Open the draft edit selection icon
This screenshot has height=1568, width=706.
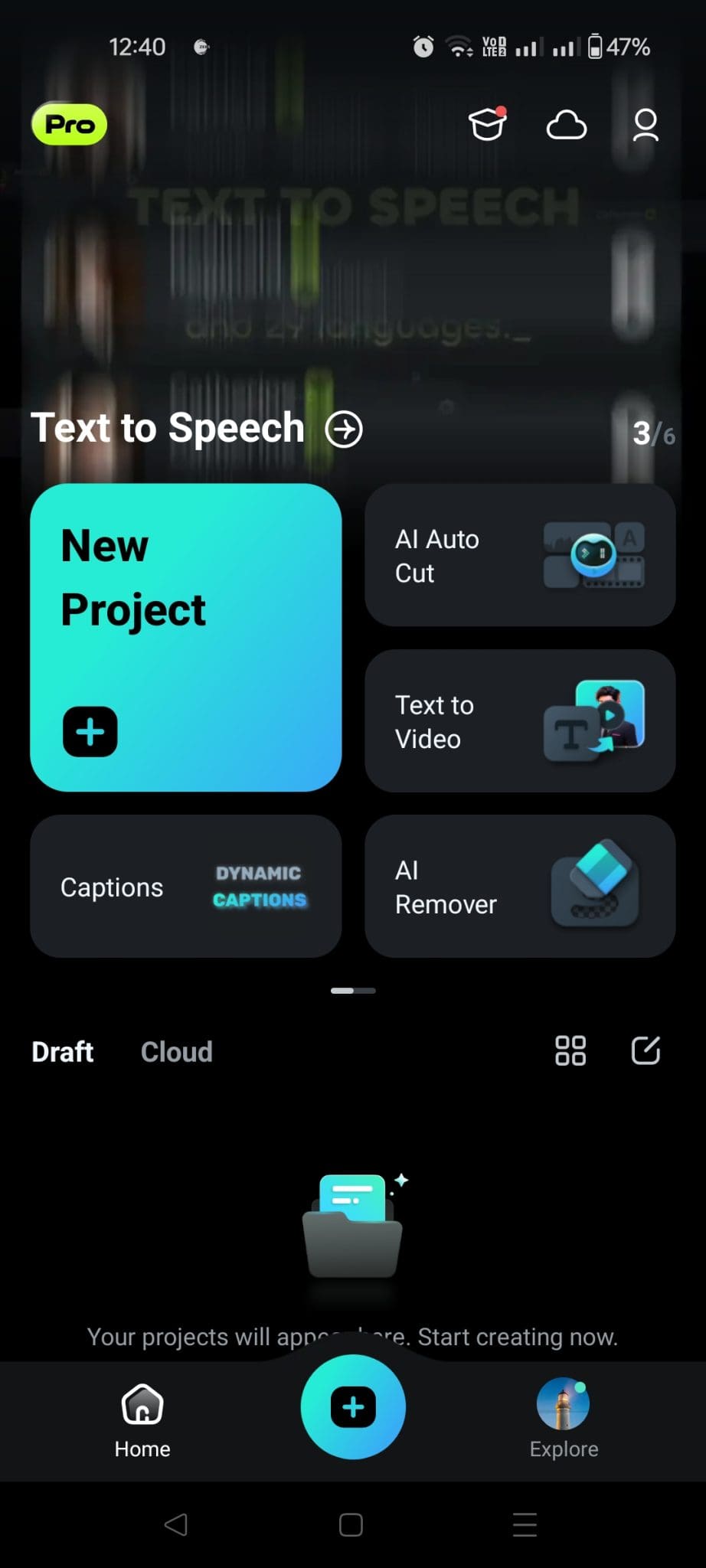646,1051
